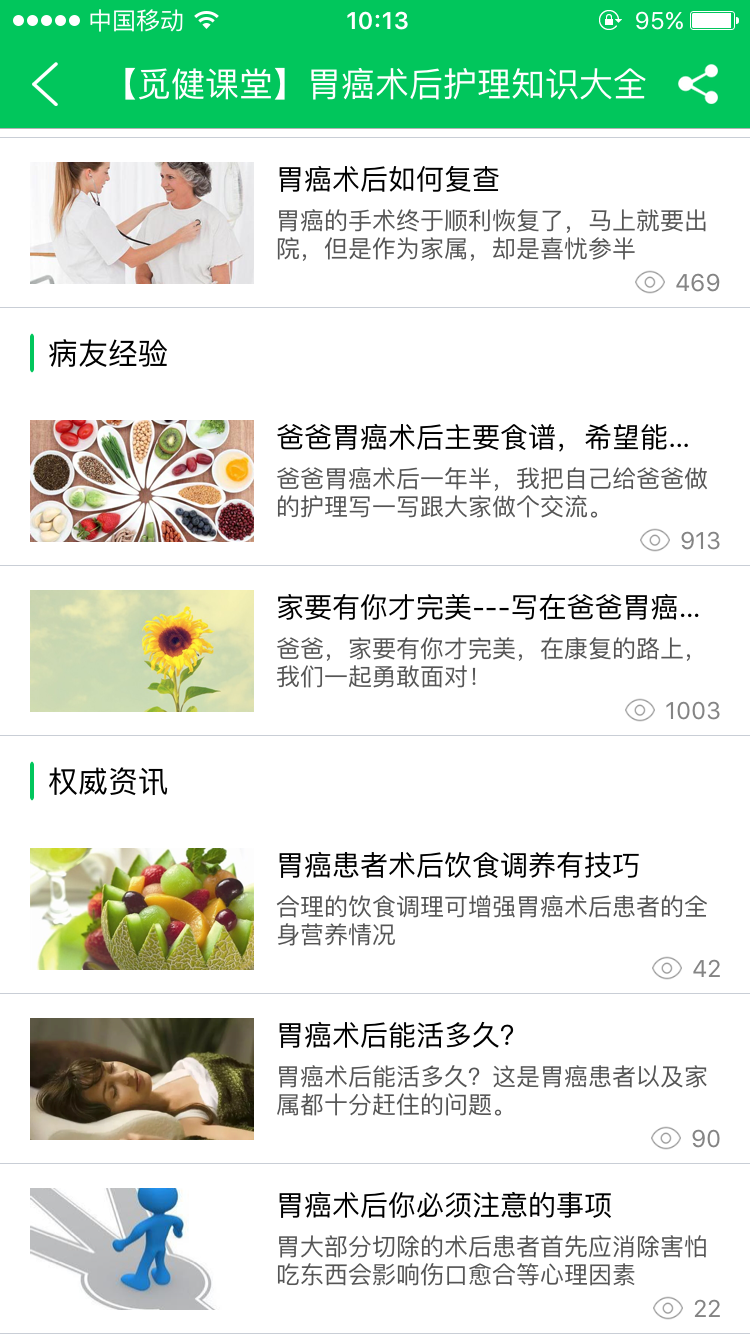This screenshot has width=750, height=1334.
Task: Open the article 胃癌术后如何复查
Action: (x=388, y=180)
